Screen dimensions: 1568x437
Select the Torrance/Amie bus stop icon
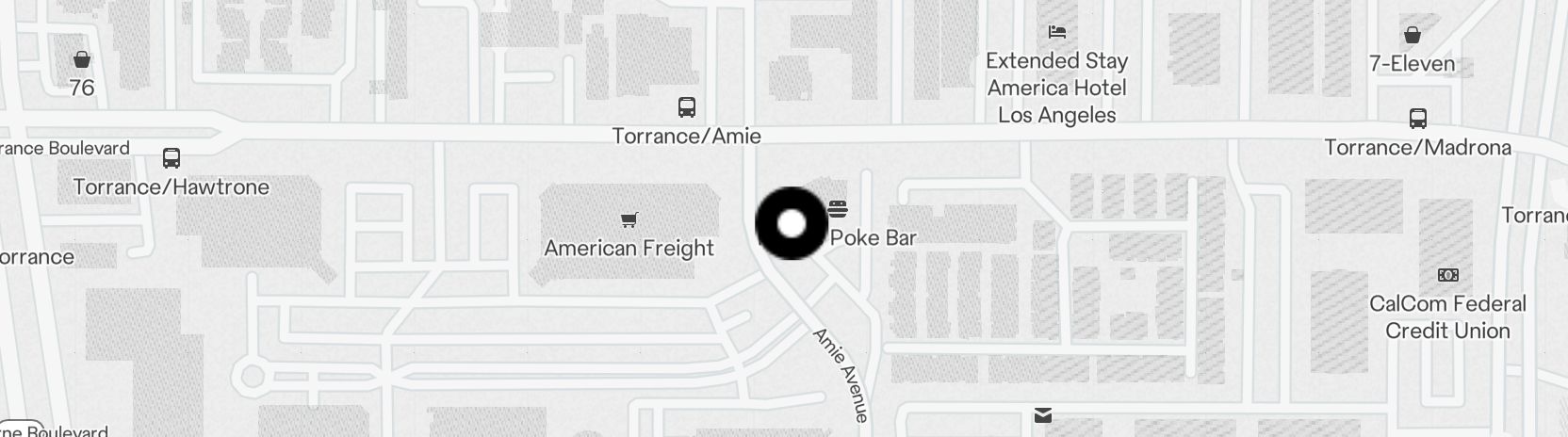pos(687,107)
